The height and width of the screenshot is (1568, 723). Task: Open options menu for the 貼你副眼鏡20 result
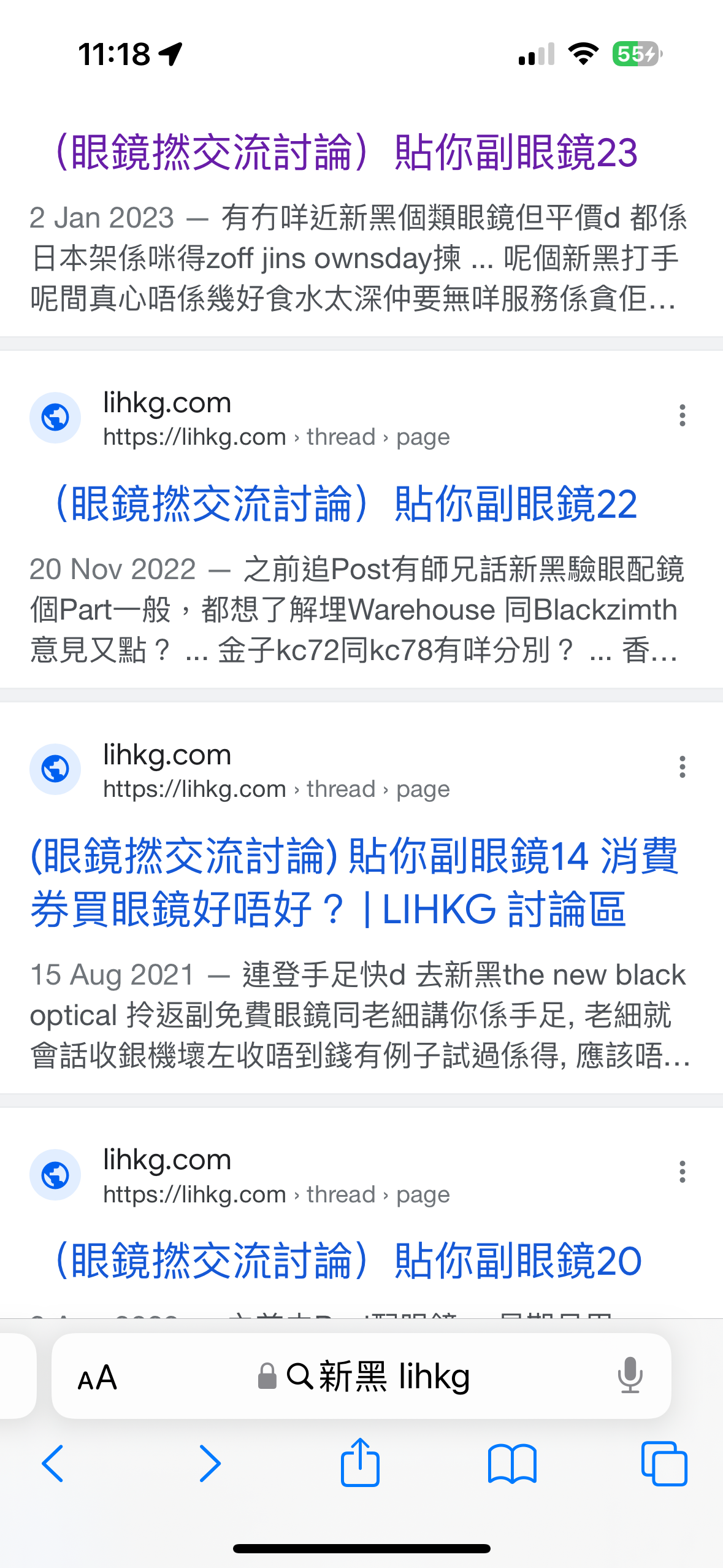pyautogui.click(x=682, y=1172)
